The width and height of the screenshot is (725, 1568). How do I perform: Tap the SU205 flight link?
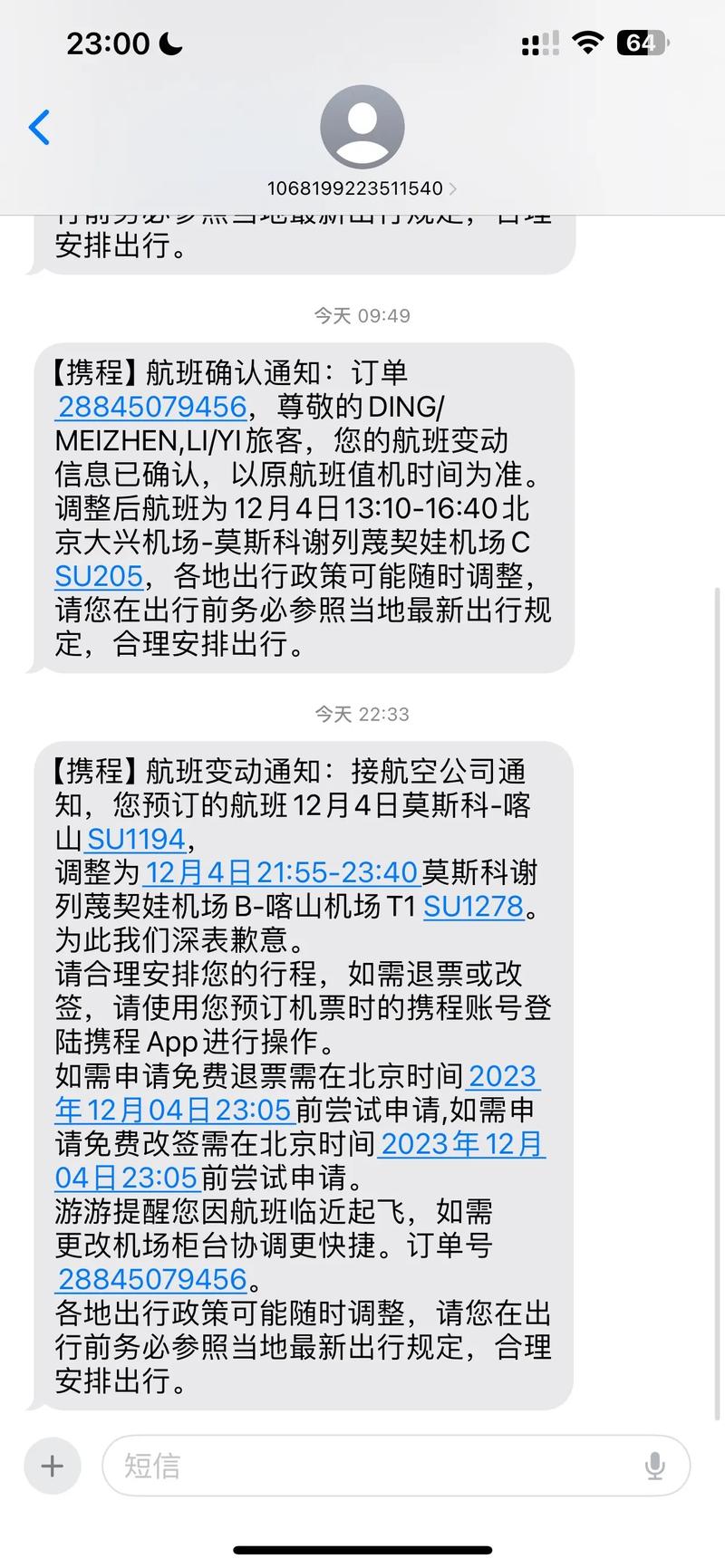pos(100,576)
